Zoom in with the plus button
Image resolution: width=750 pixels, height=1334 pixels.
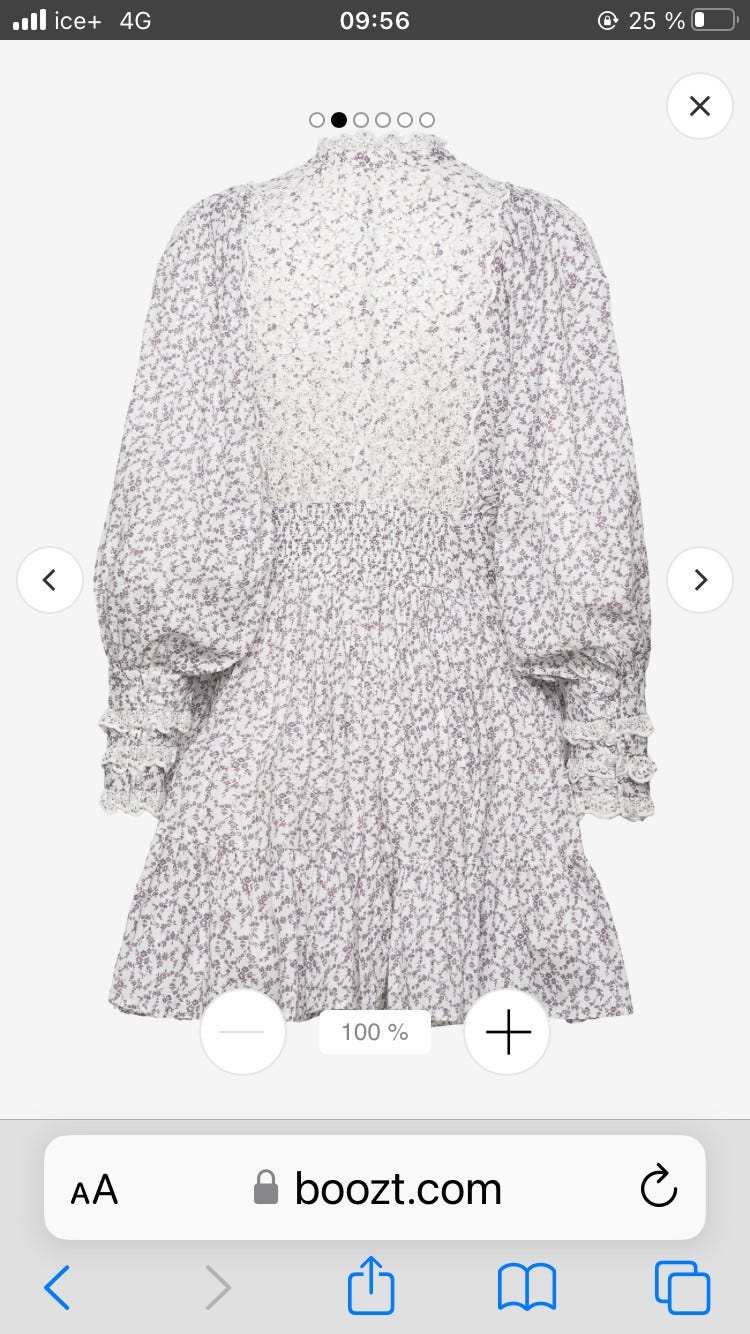[x=507, y=1032]
